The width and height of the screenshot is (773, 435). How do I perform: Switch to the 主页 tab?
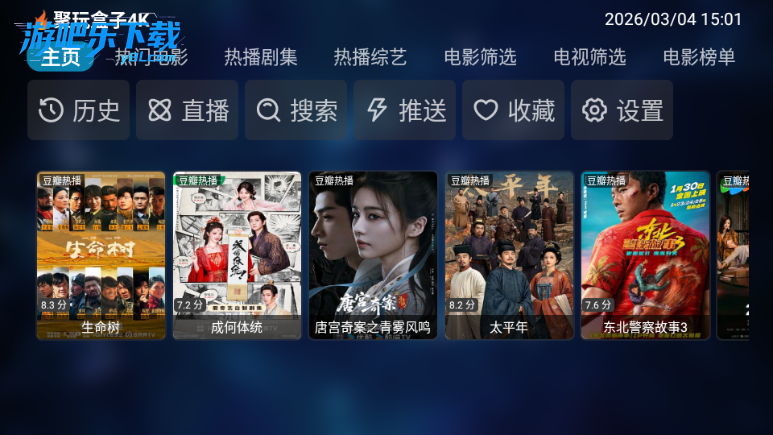click(x=61, y=57)
